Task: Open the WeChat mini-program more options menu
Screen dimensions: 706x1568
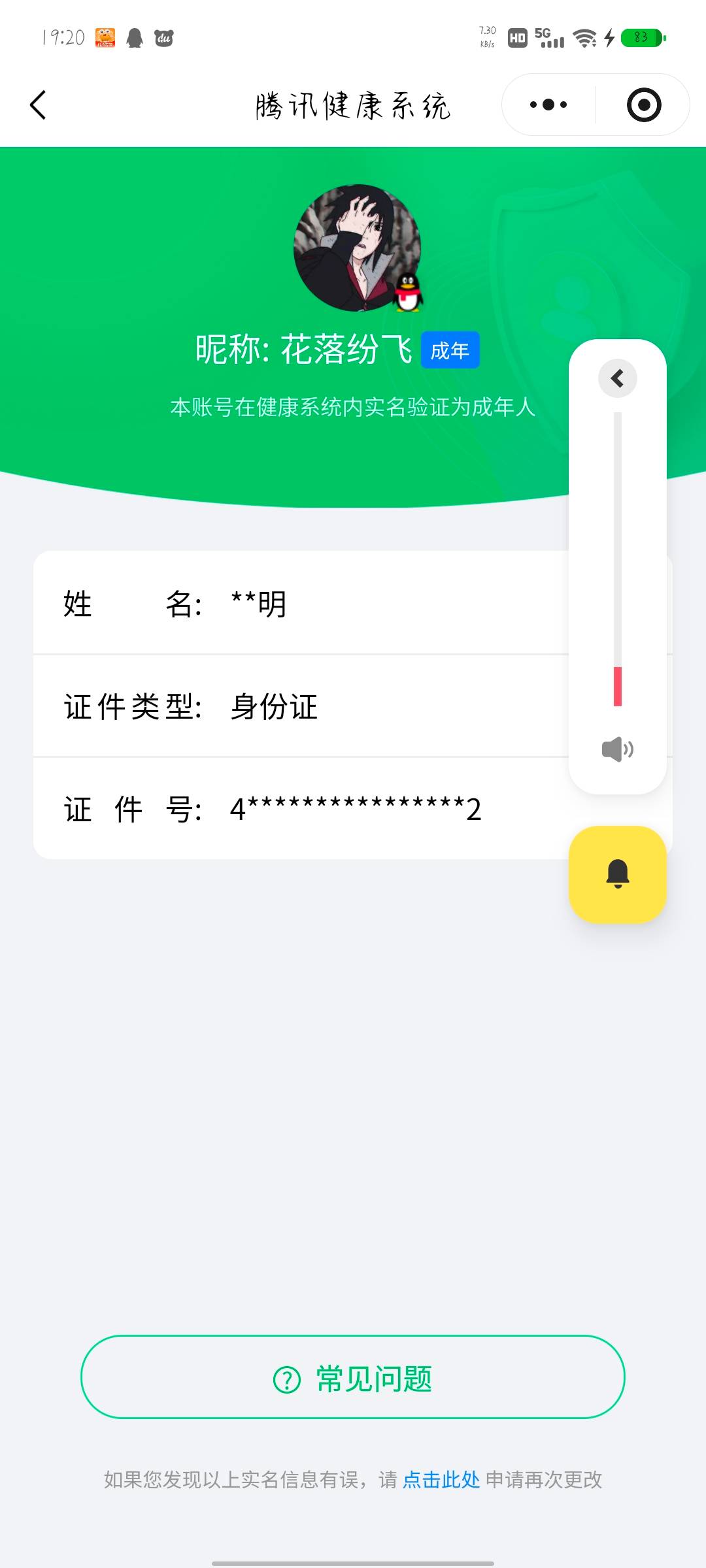Action: [549, 105]
